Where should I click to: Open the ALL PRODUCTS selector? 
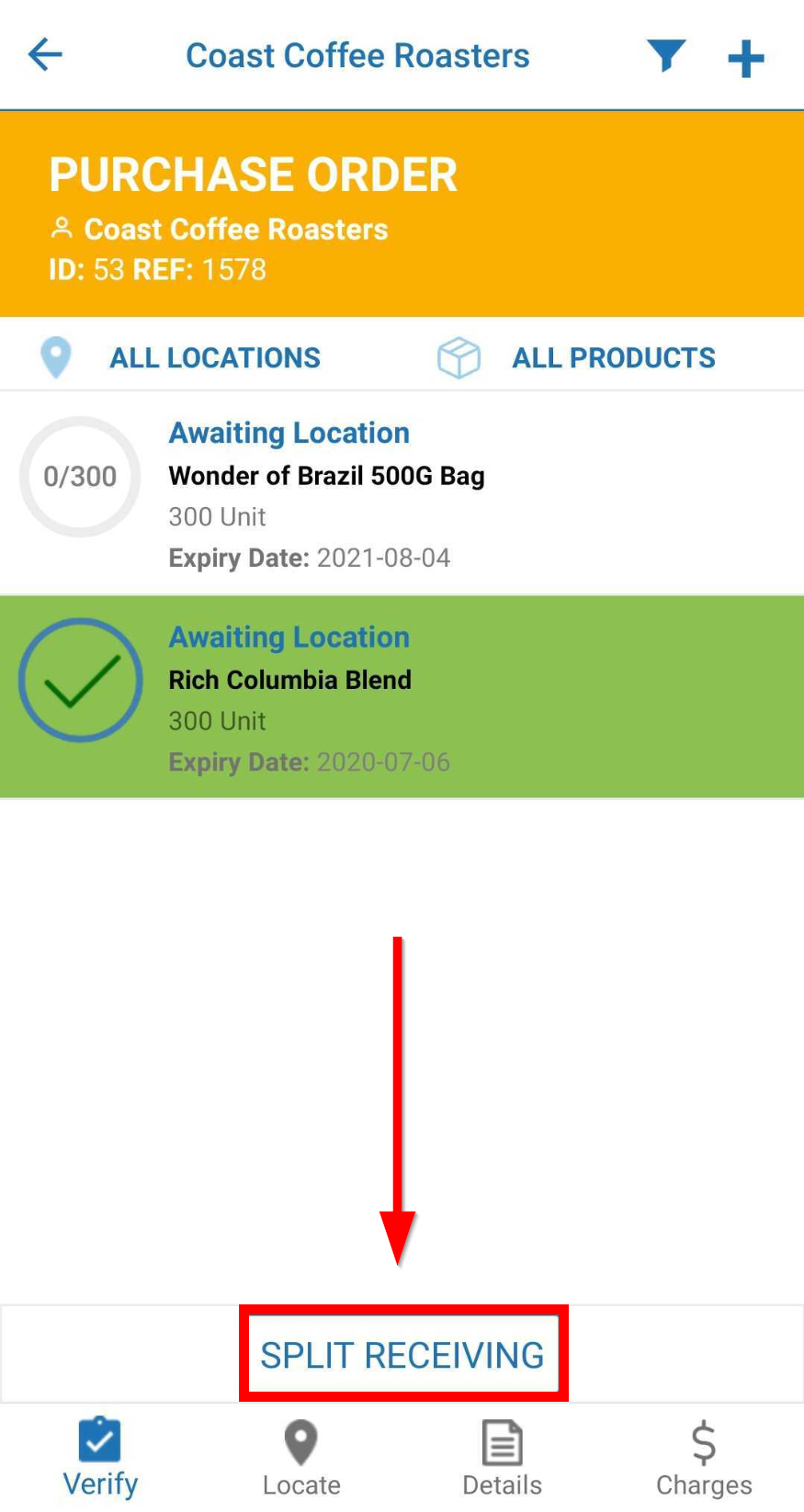[613, 357]
